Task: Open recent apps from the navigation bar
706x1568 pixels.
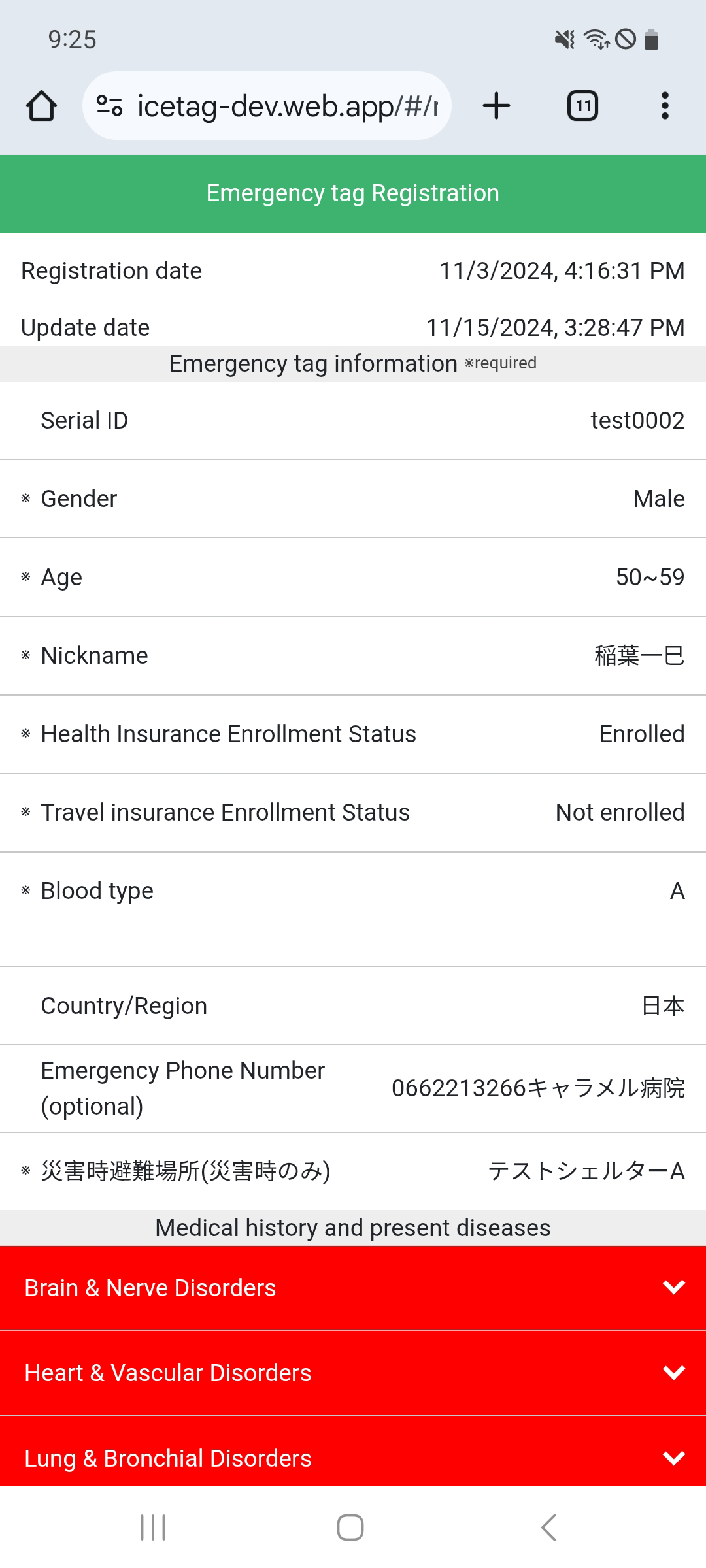Action: pos(153,1527)
